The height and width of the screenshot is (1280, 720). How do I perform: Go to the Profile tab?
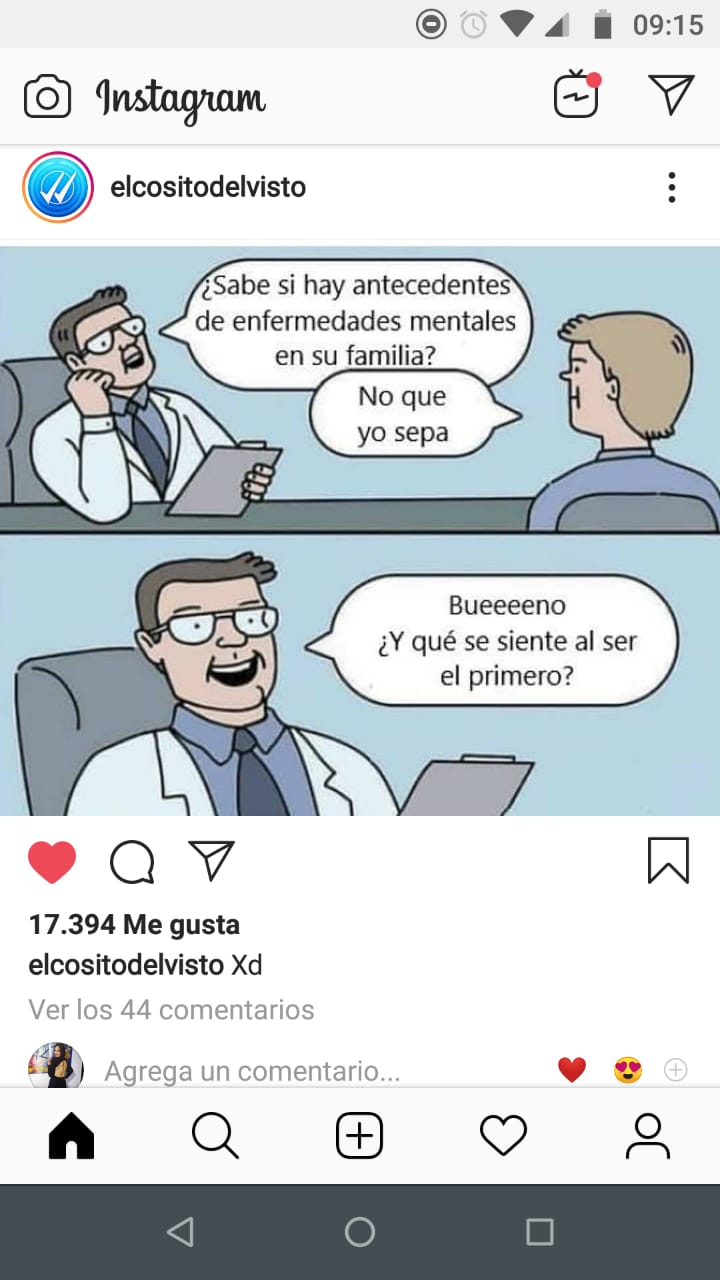point(647,1136)
